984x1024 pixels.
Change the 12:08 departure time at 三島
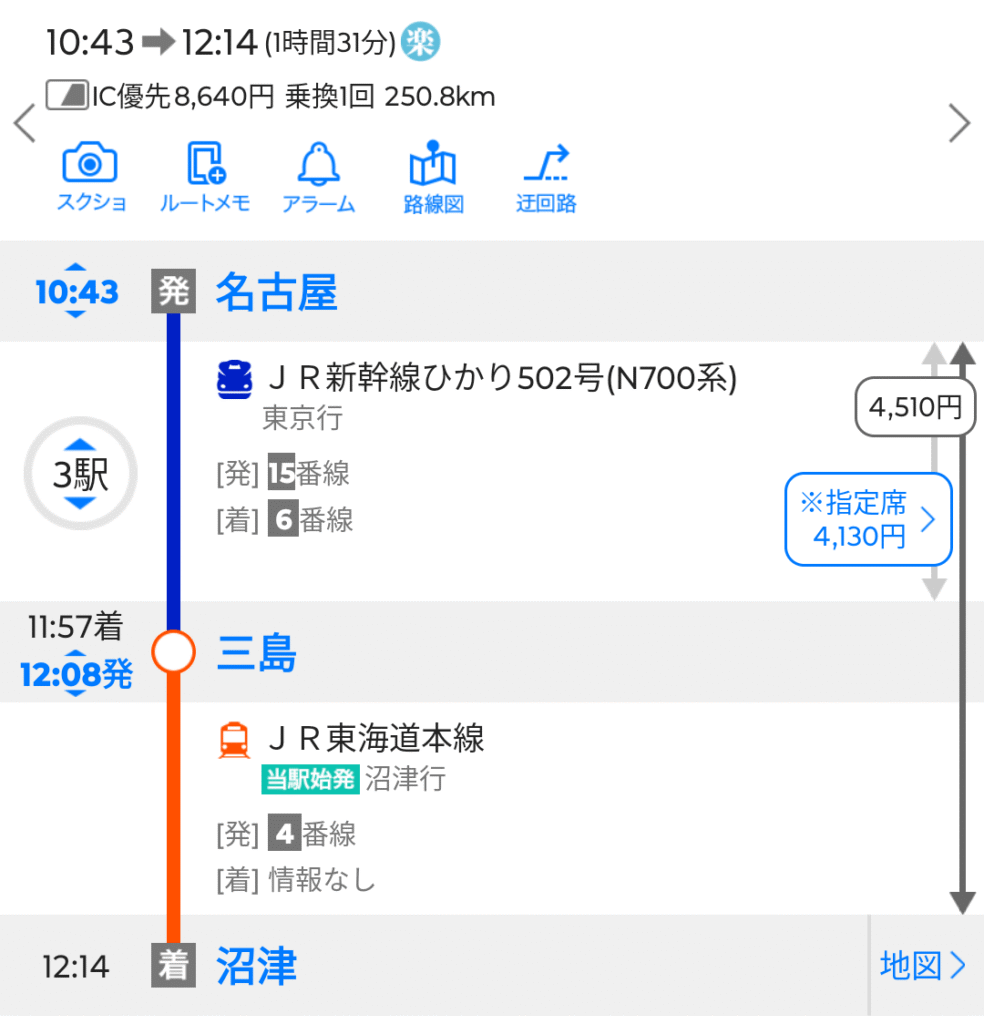point(77,674)
